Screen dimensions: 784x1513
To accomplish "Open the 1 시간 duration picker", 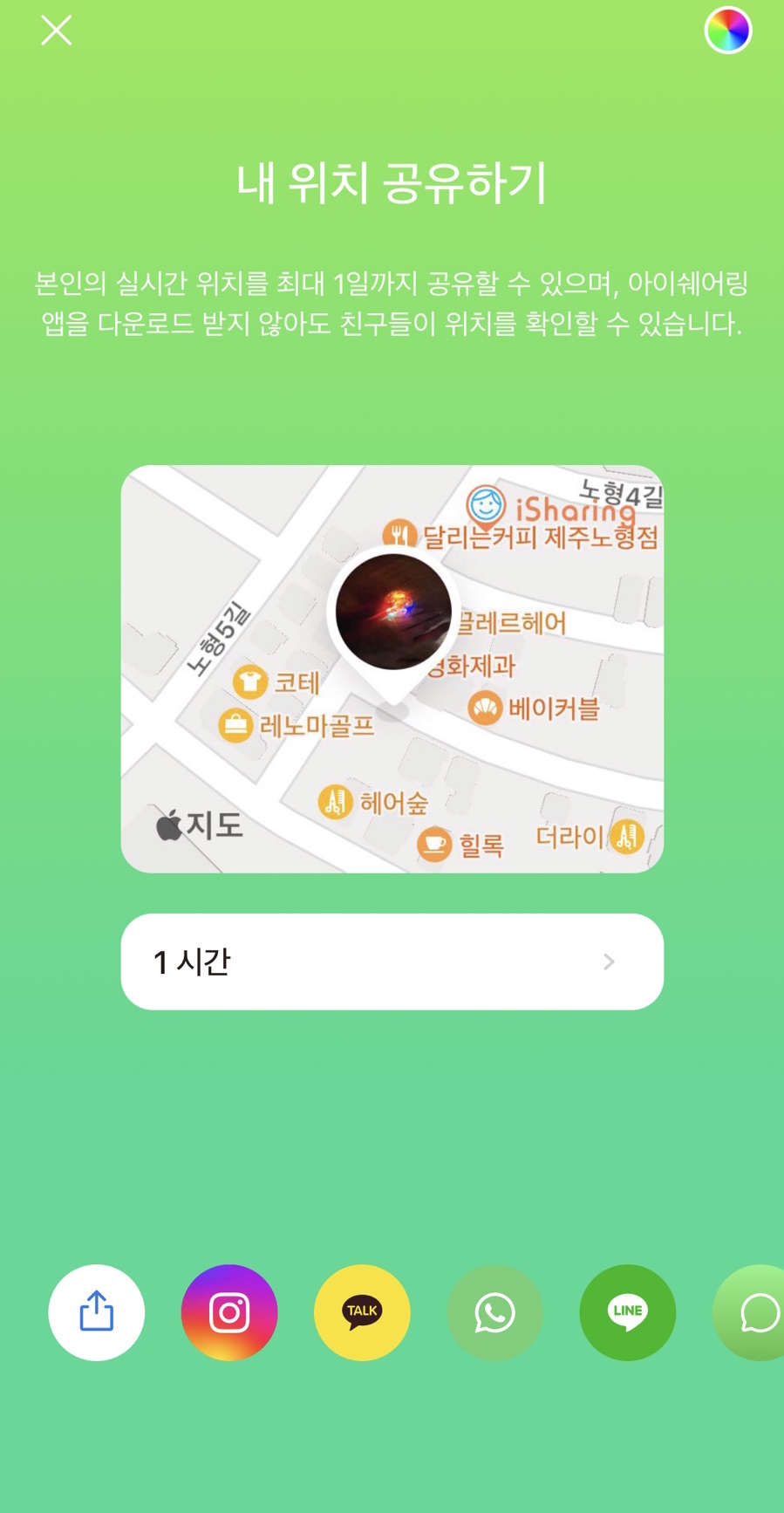I will click(x=392, y=962).
